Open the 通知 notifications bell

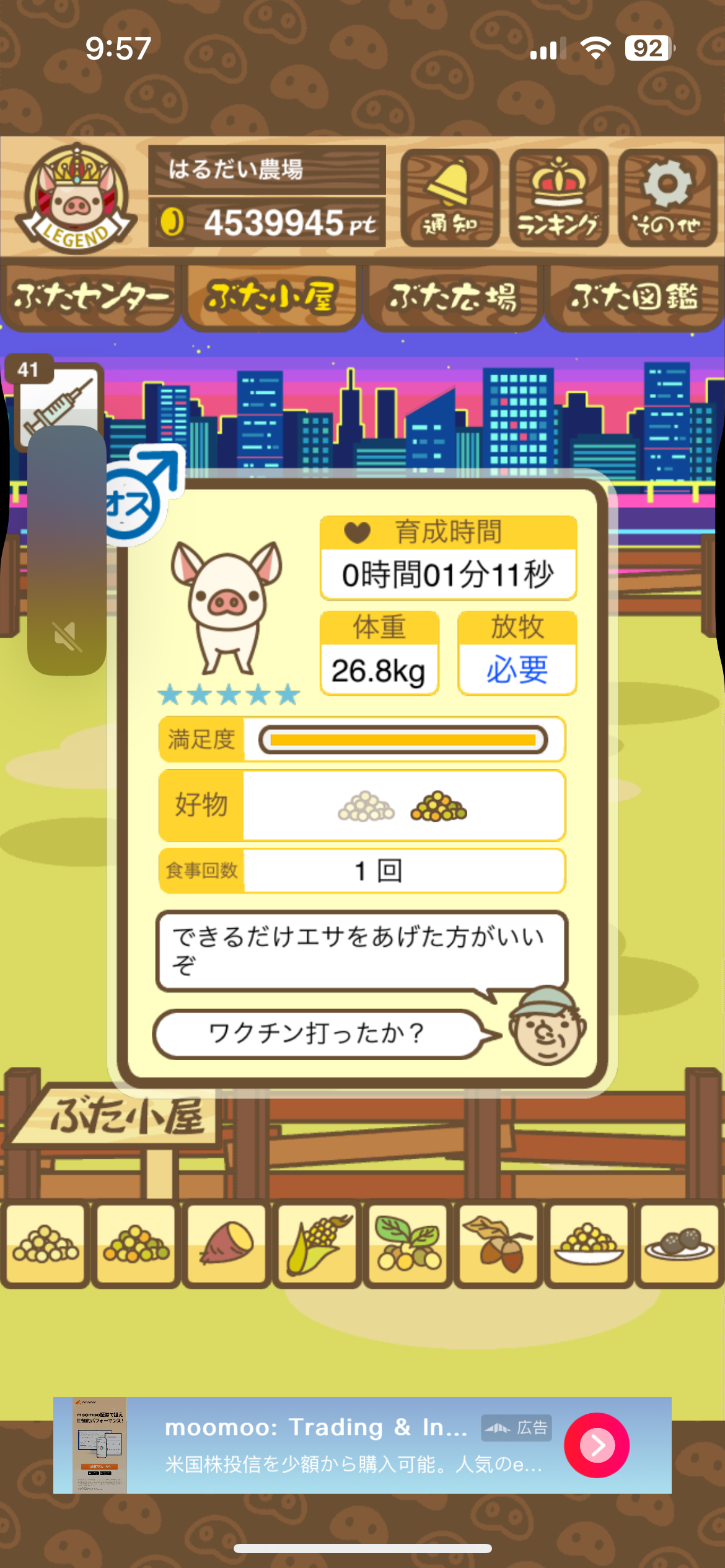(x=450, y=198)
